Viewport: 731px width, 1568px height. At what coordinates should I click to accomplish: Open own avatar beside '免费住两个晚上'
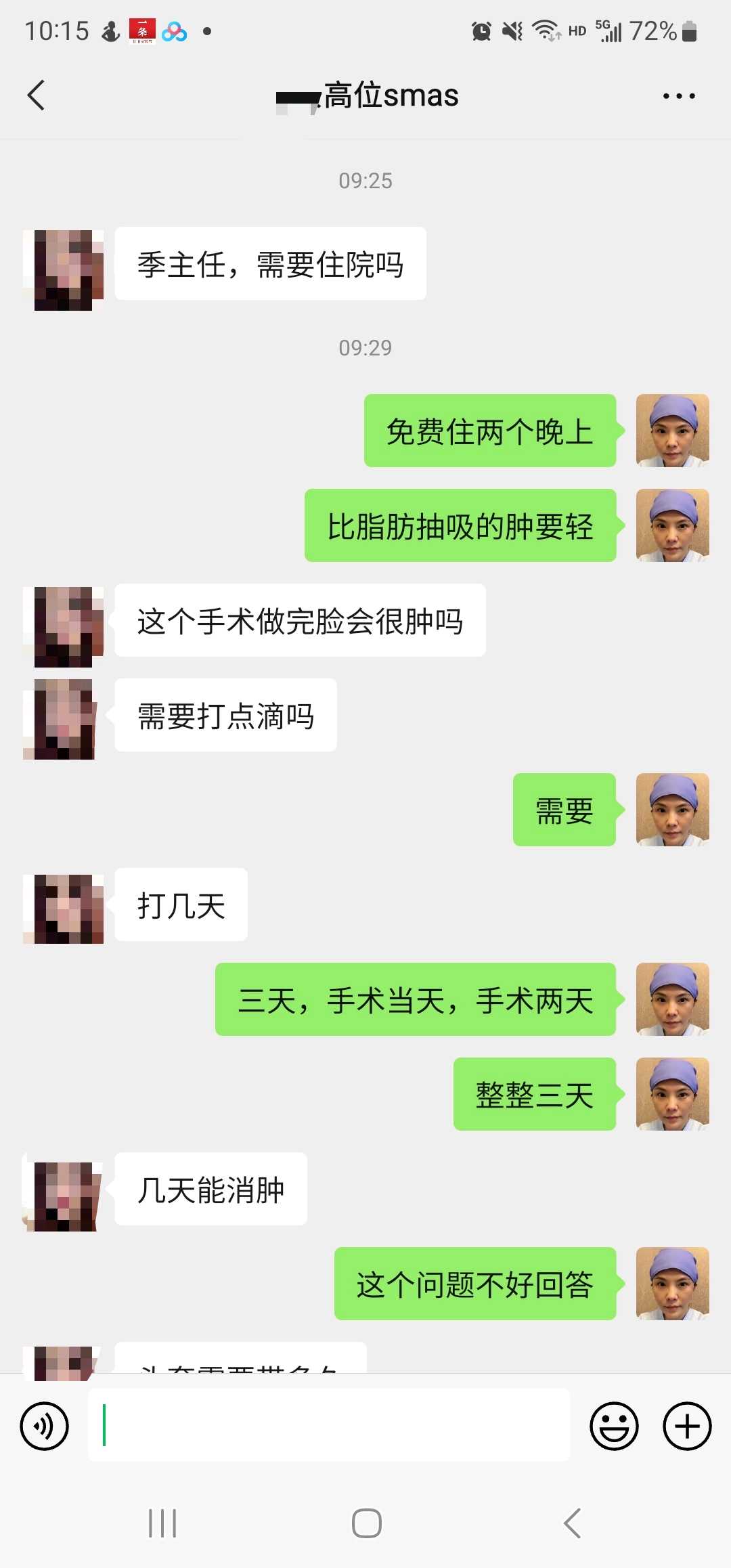click(672, 431)
